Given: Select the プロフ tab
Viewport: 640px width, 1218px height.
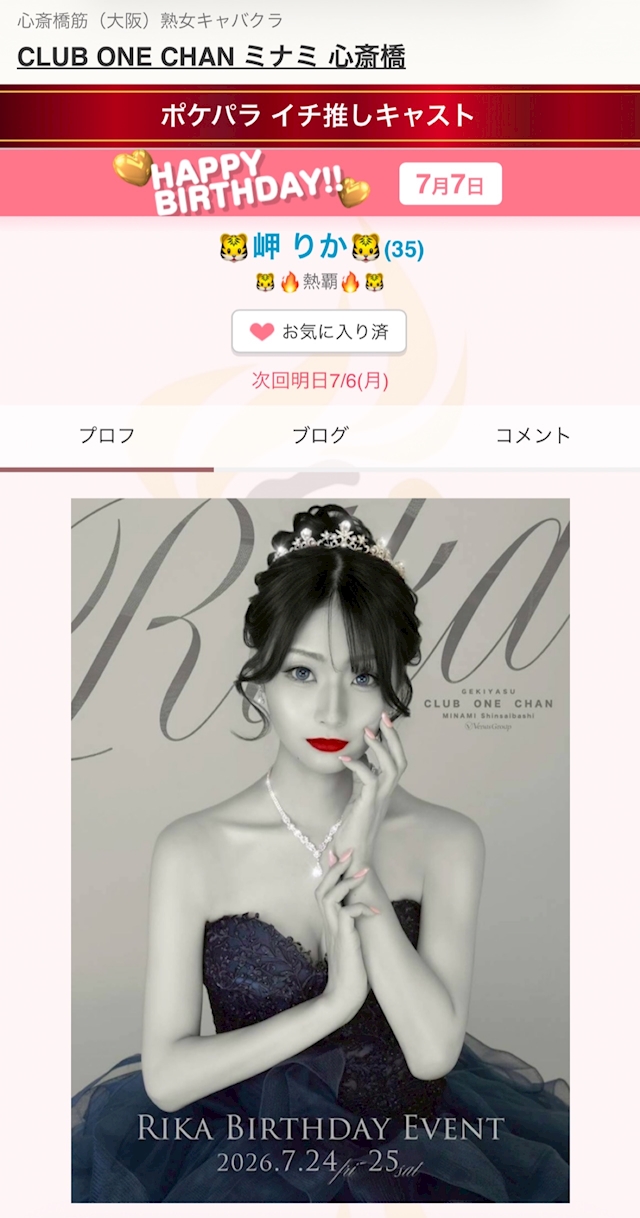Looking at the screenshot, I should click(x=107, y=436).
